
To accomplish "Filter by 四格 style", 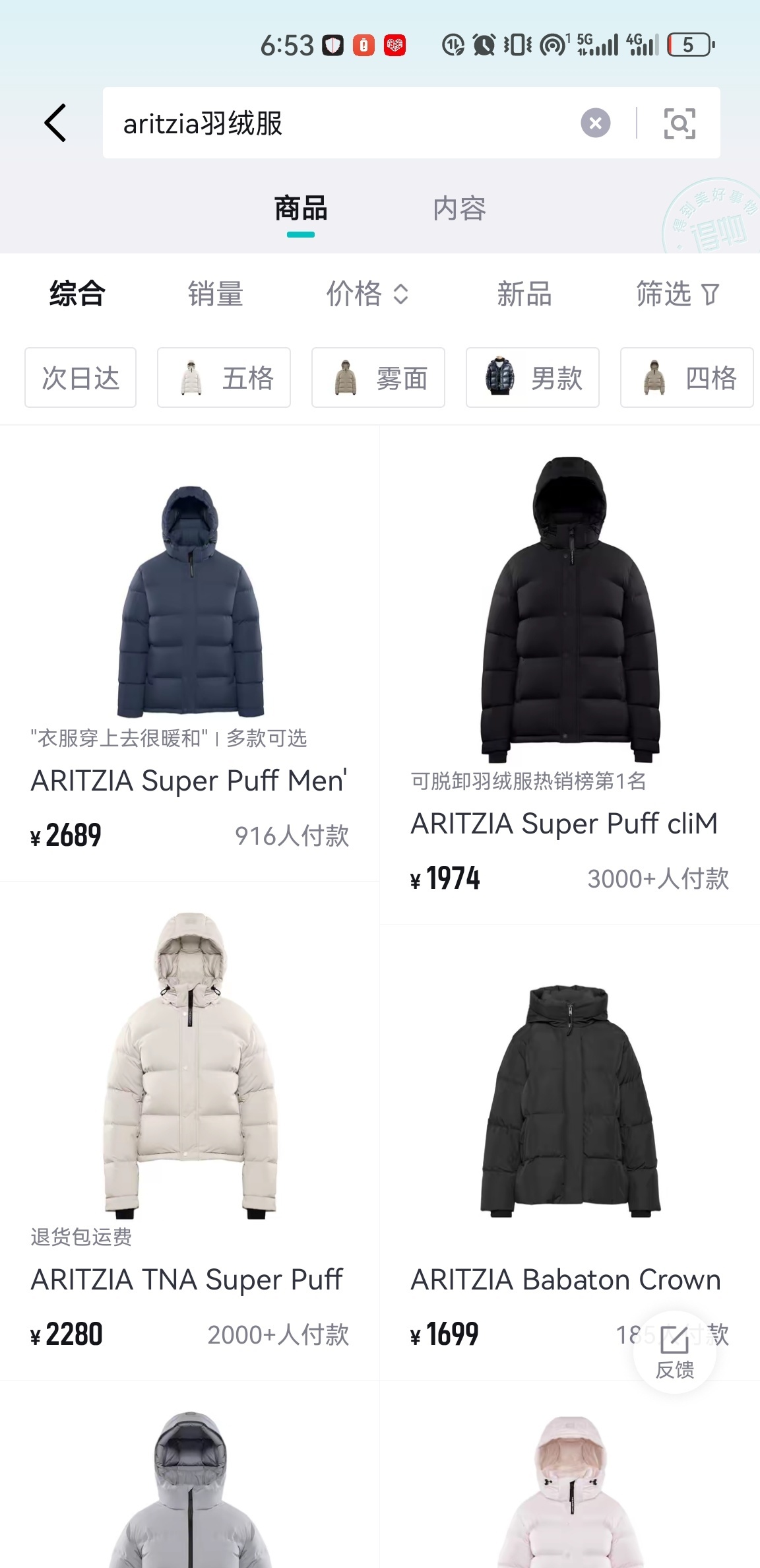I will point(687,378).
